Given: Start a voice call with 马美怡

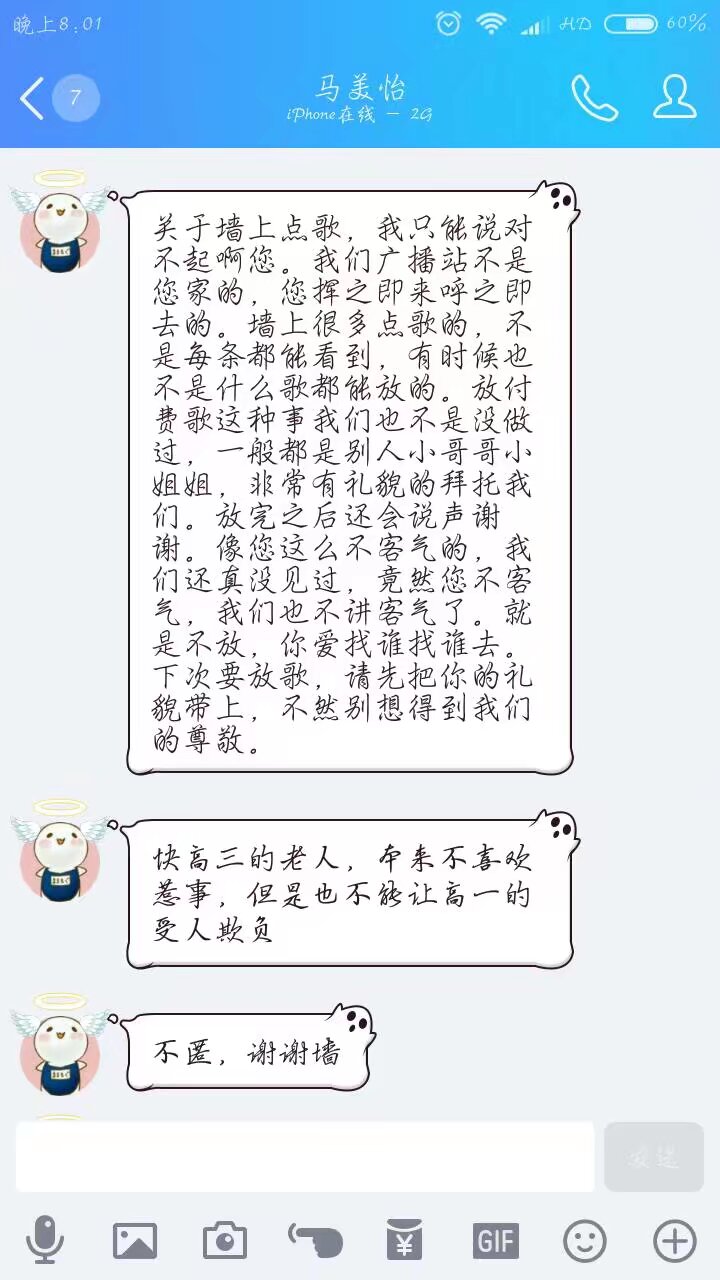Looking at the screenshot, I should (594, 98).
